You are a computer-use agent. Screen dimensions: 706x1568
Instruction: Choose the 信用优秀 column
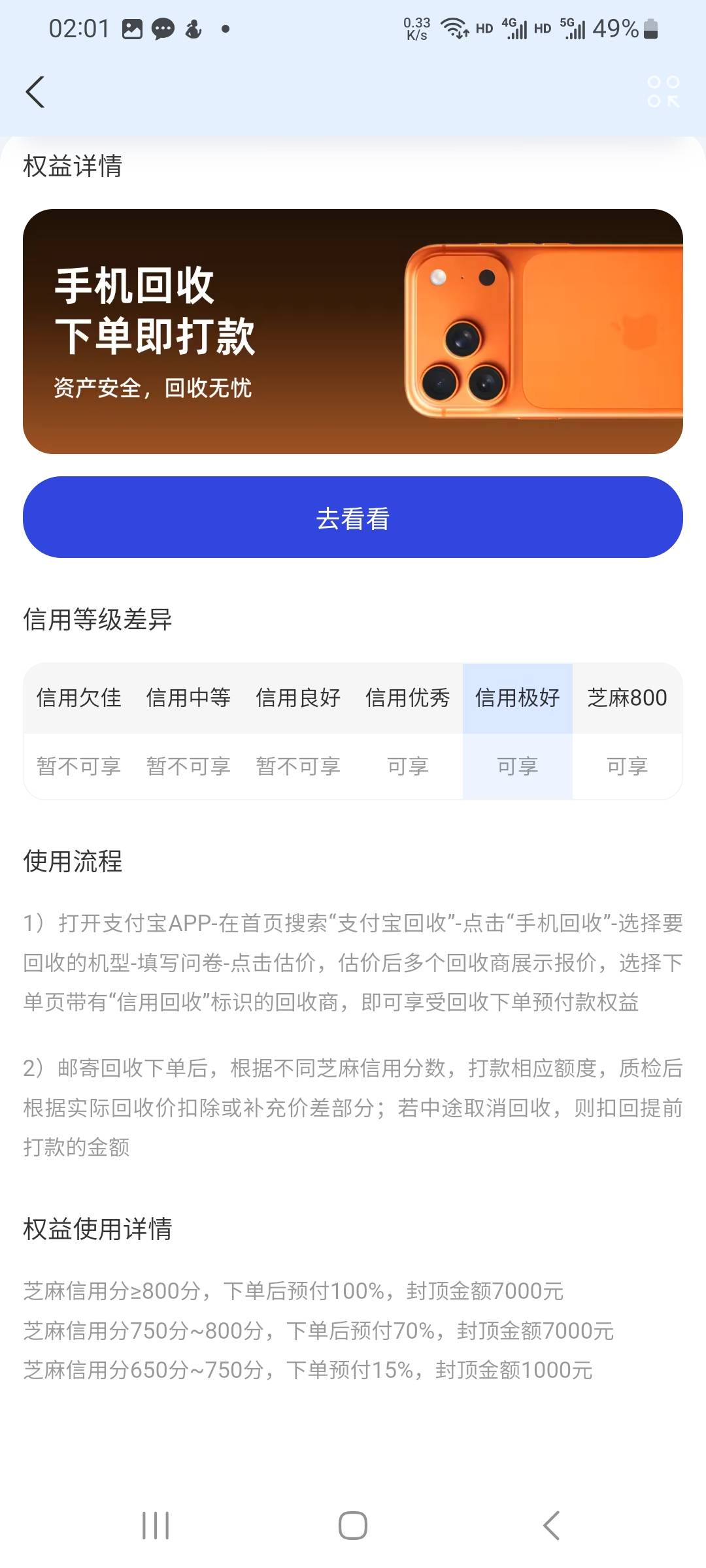point(408,698)
